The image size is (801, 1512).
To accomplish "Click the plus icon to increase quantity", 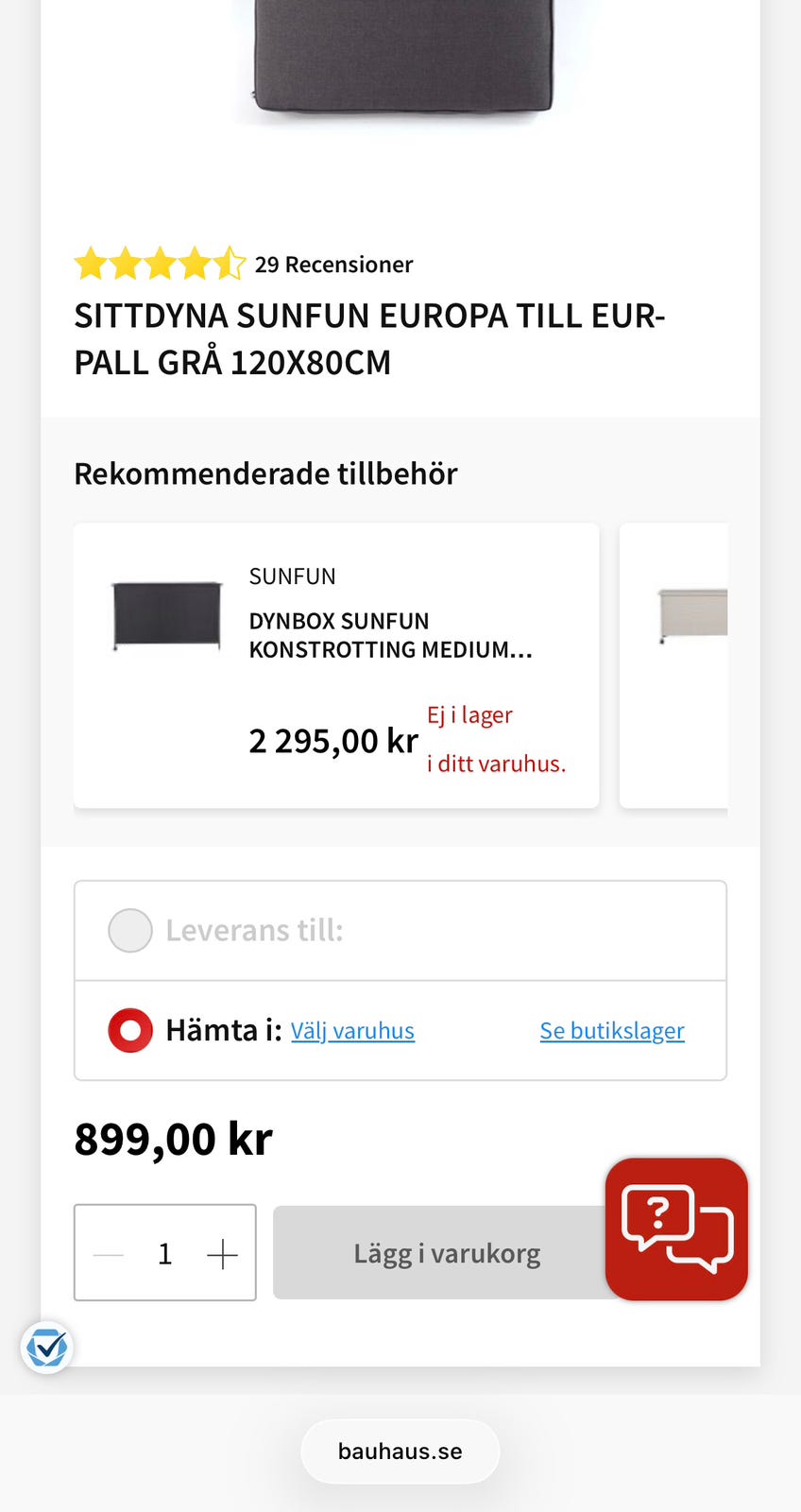I will click(222, 1252).
